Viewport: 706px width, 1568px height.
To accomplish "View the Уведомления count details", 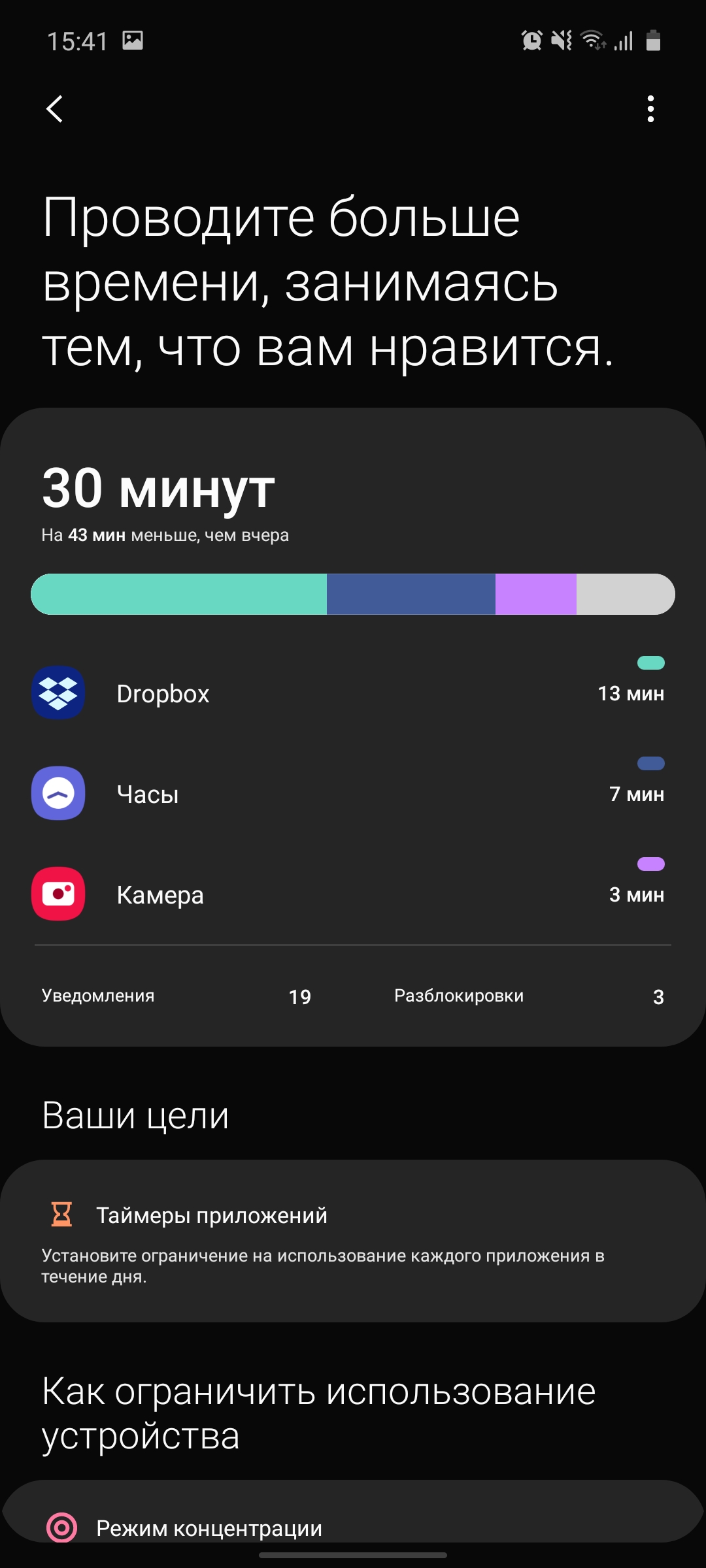I will (x=176, y=996).
